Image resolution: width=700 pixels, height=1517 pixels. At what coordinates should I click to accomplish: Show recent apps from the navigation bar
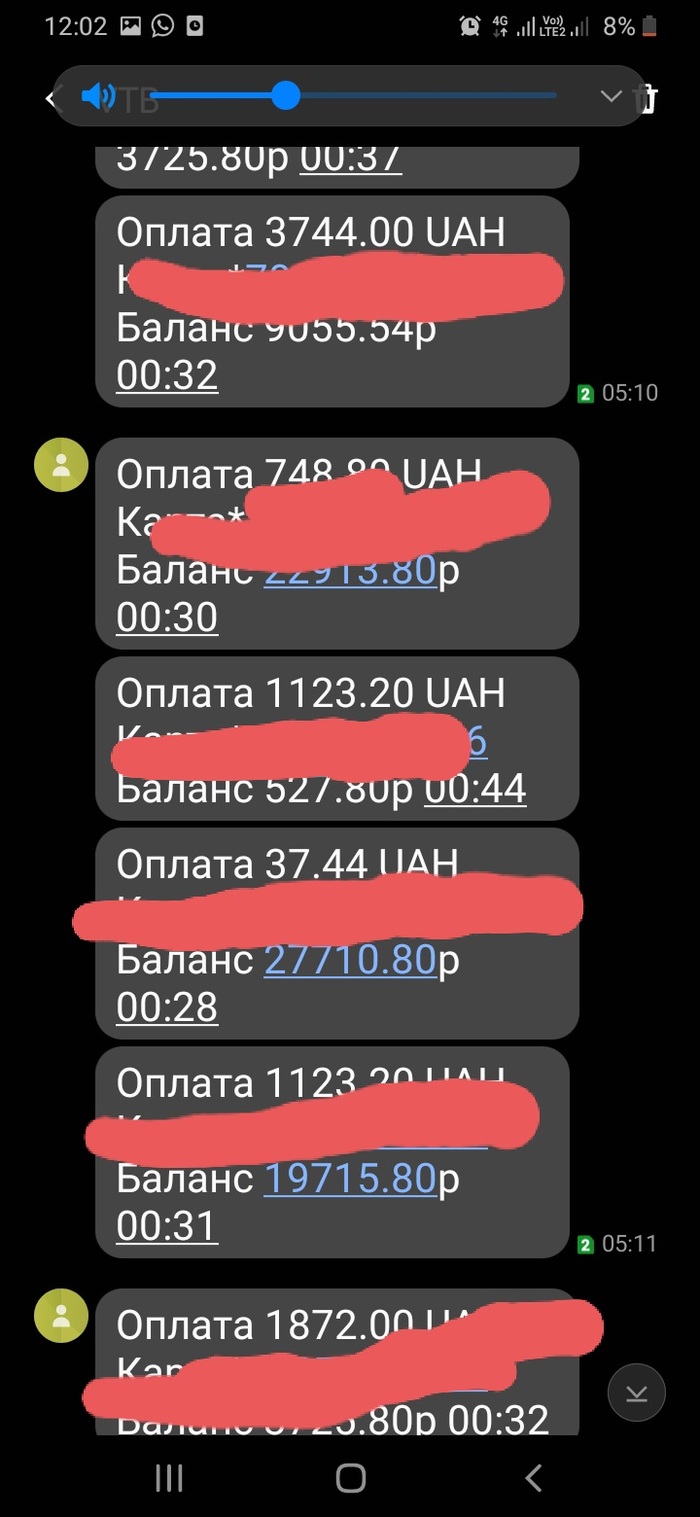168,1478
